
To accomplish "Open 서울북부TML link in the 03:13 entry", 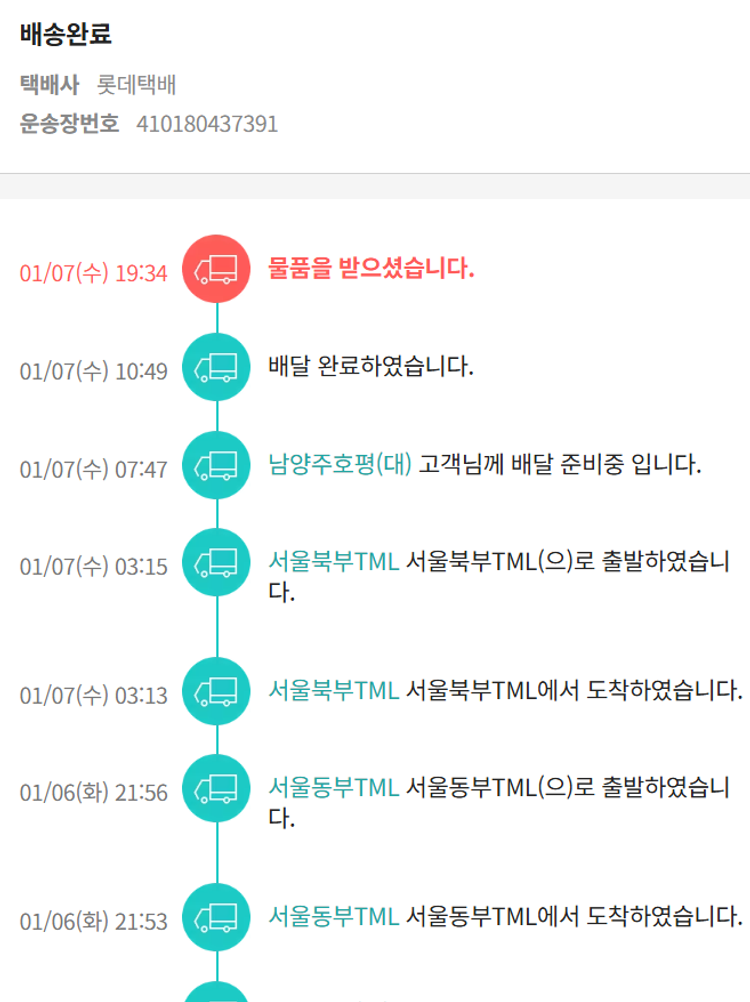I will (334, 690).
